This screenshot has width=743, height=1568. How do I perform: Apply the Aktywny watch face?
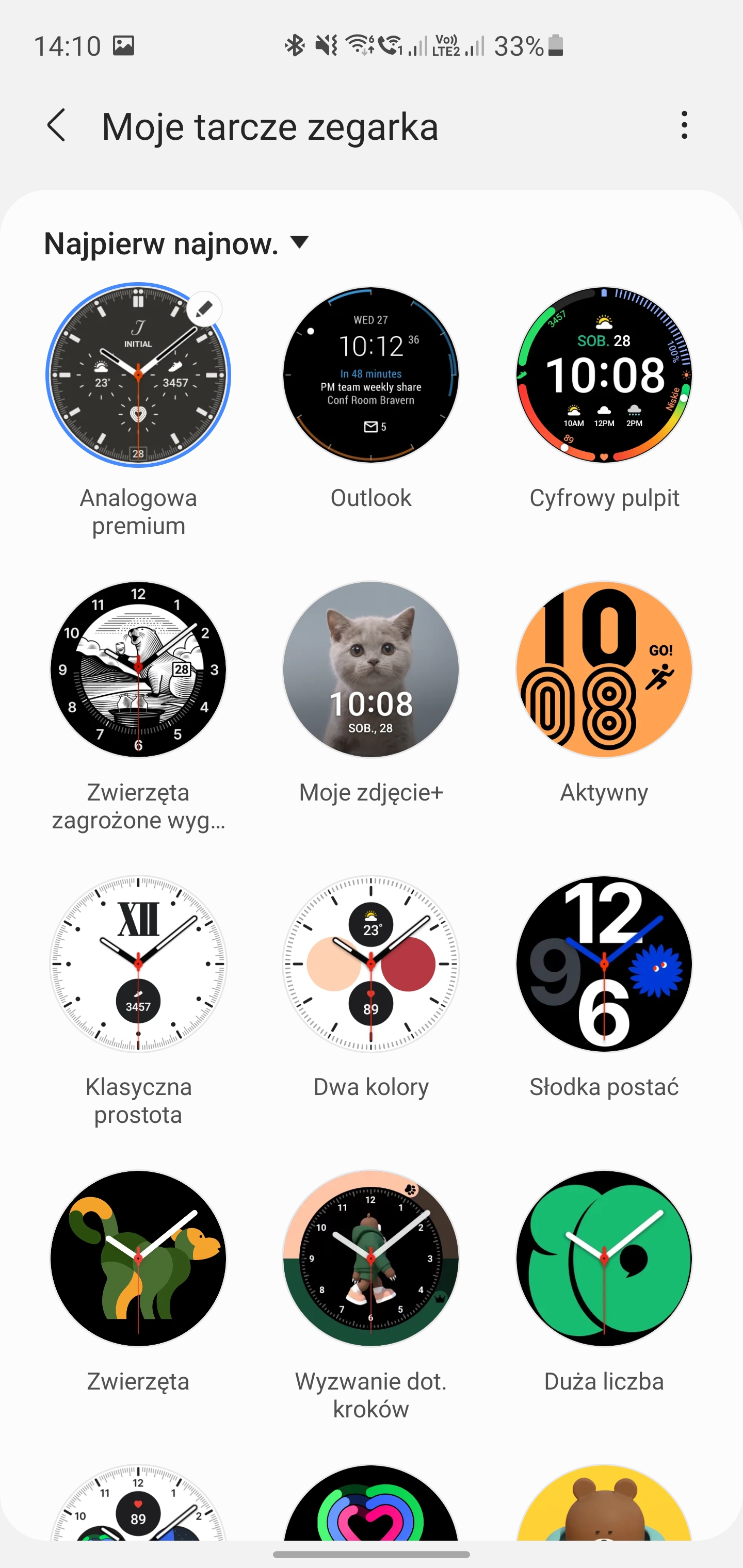(x=604, y=669)
